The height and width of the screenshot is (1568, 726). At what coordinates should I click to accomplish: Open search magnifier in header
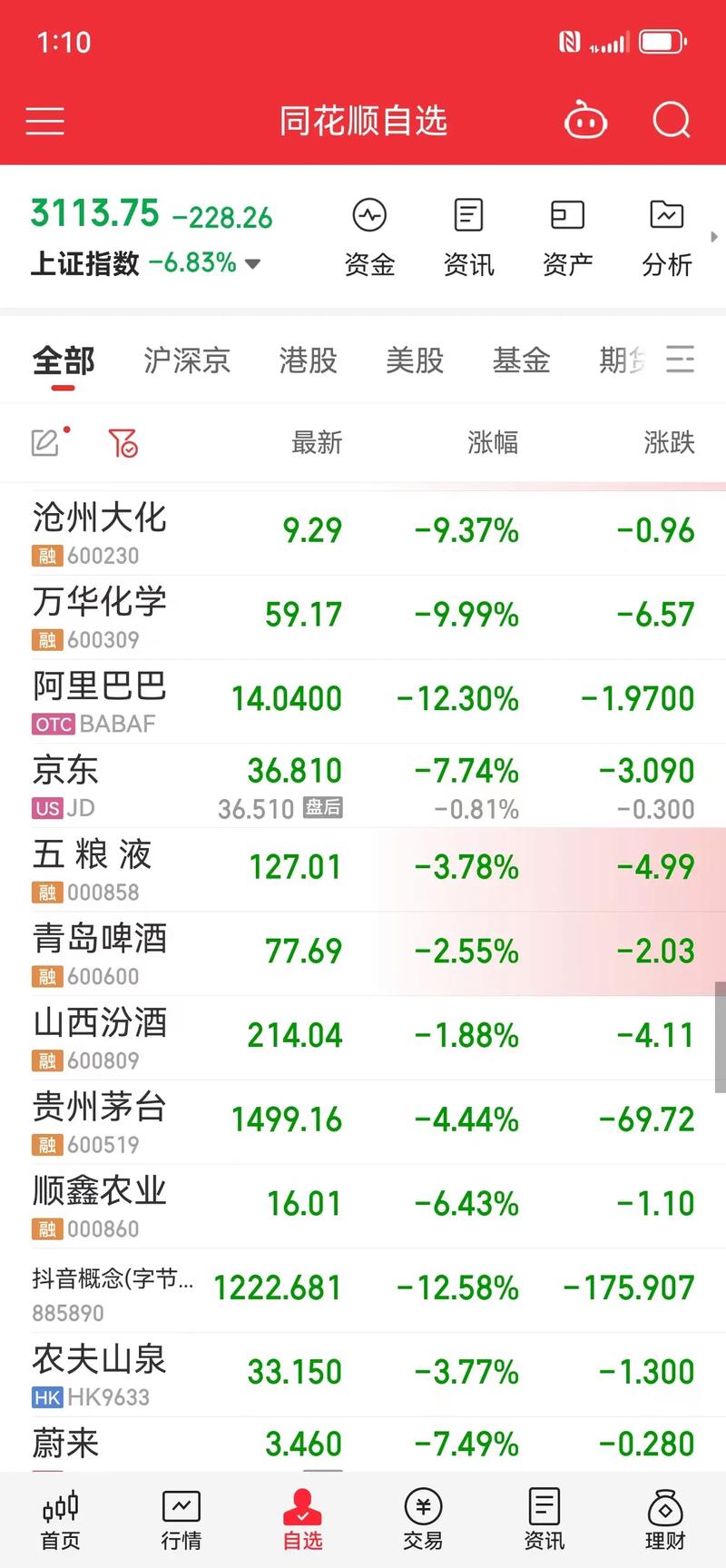pos(672,120)
